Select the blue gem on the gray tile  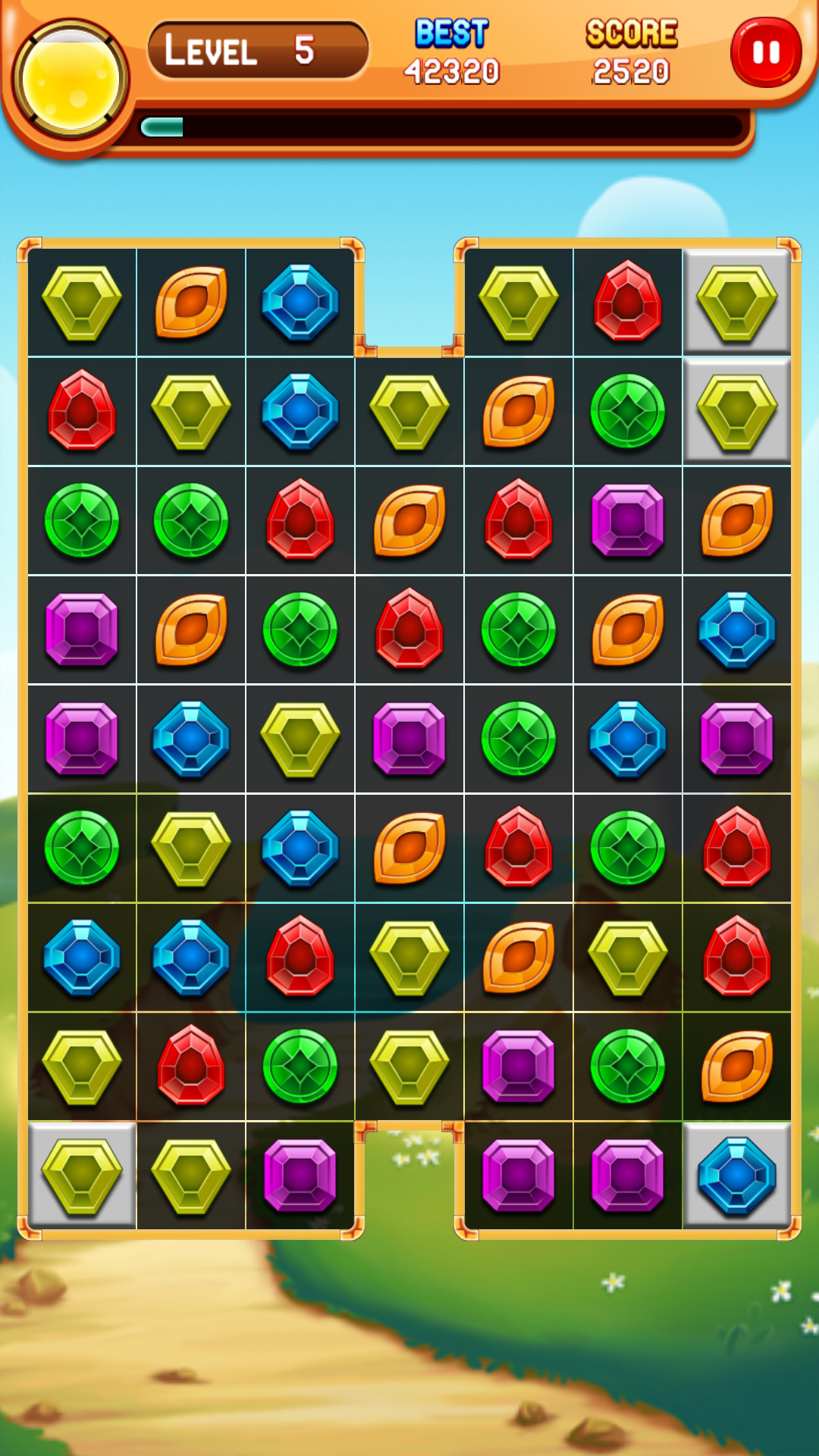[737, 1175]
